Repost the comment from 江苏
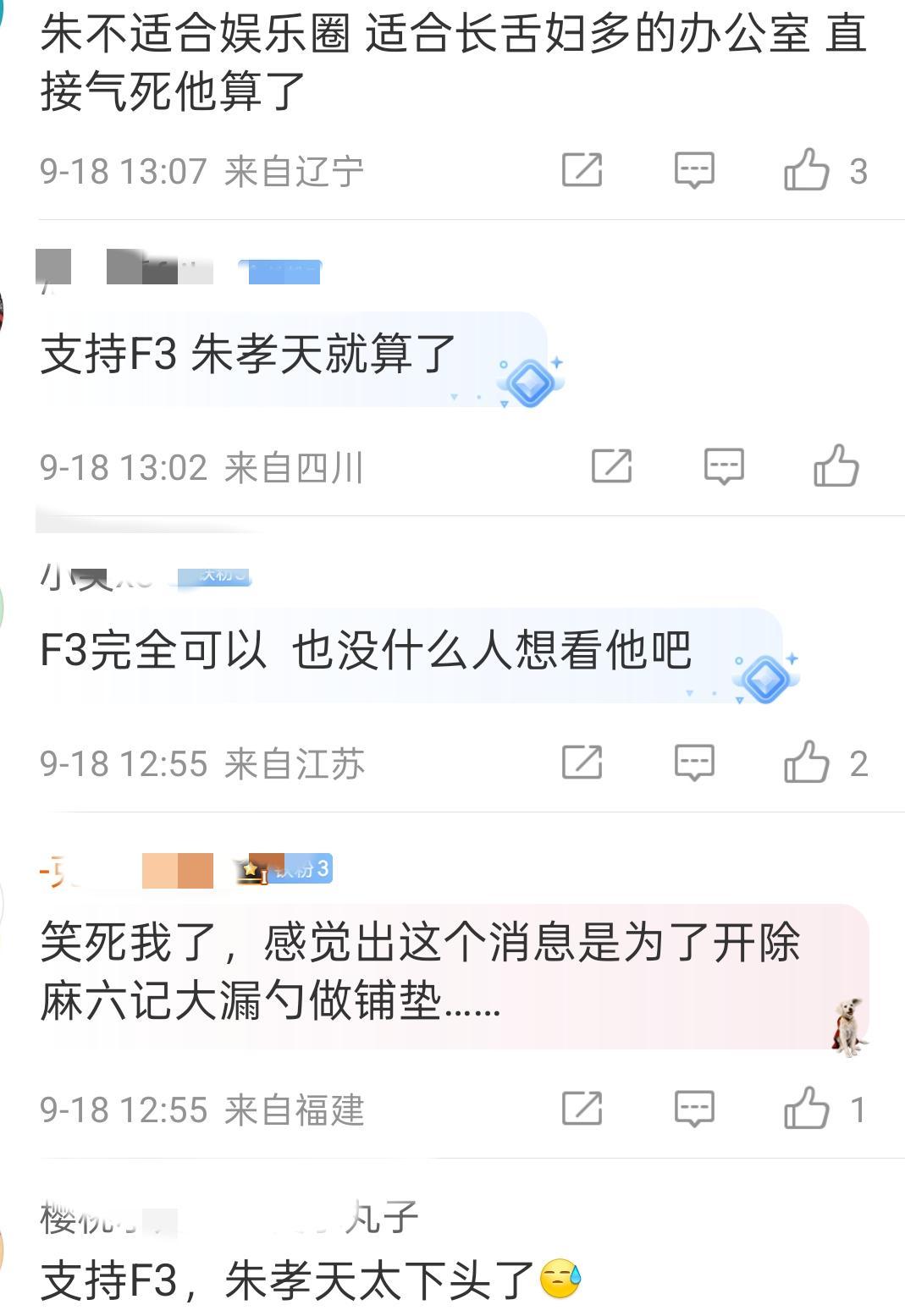This screenshot has height=1316, width=905. (582, 763)
